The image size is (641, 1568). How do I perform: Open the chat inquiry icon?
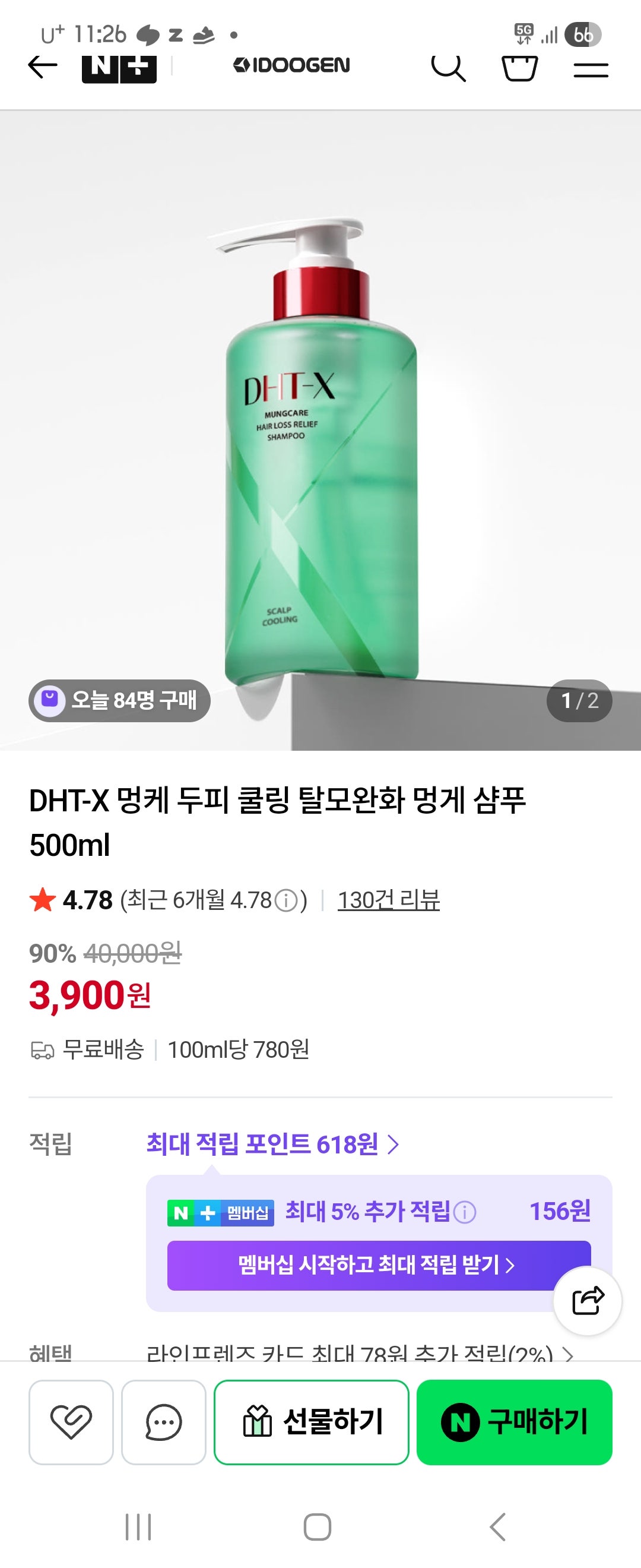pyautogui.click(x=162, y=1423)
